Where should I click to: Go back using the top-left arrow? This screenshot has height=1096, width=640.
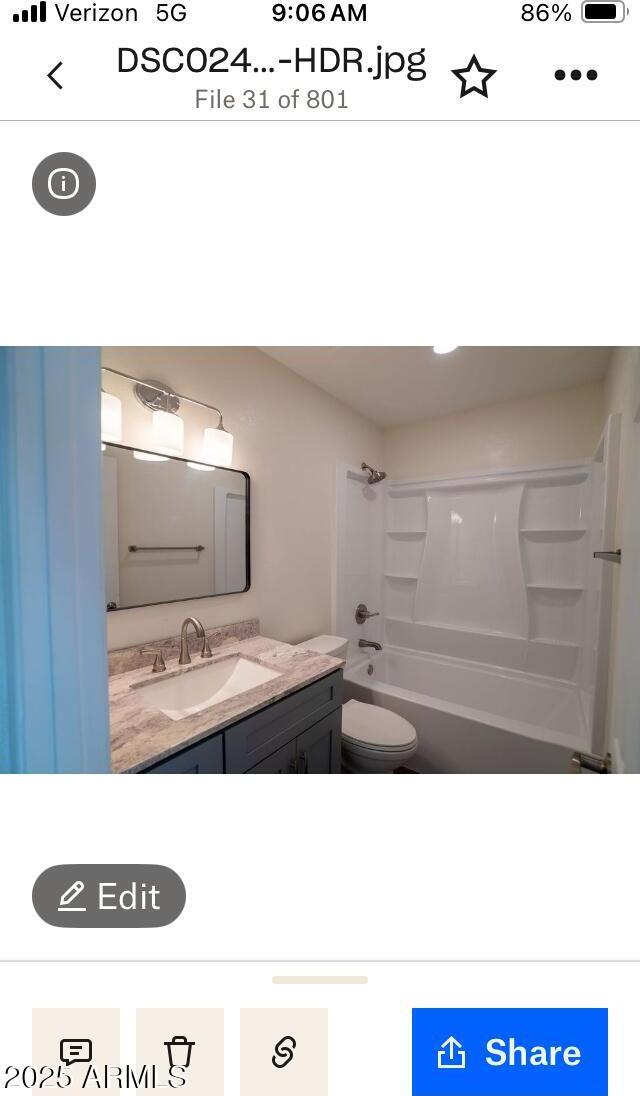tap(55, 75)
